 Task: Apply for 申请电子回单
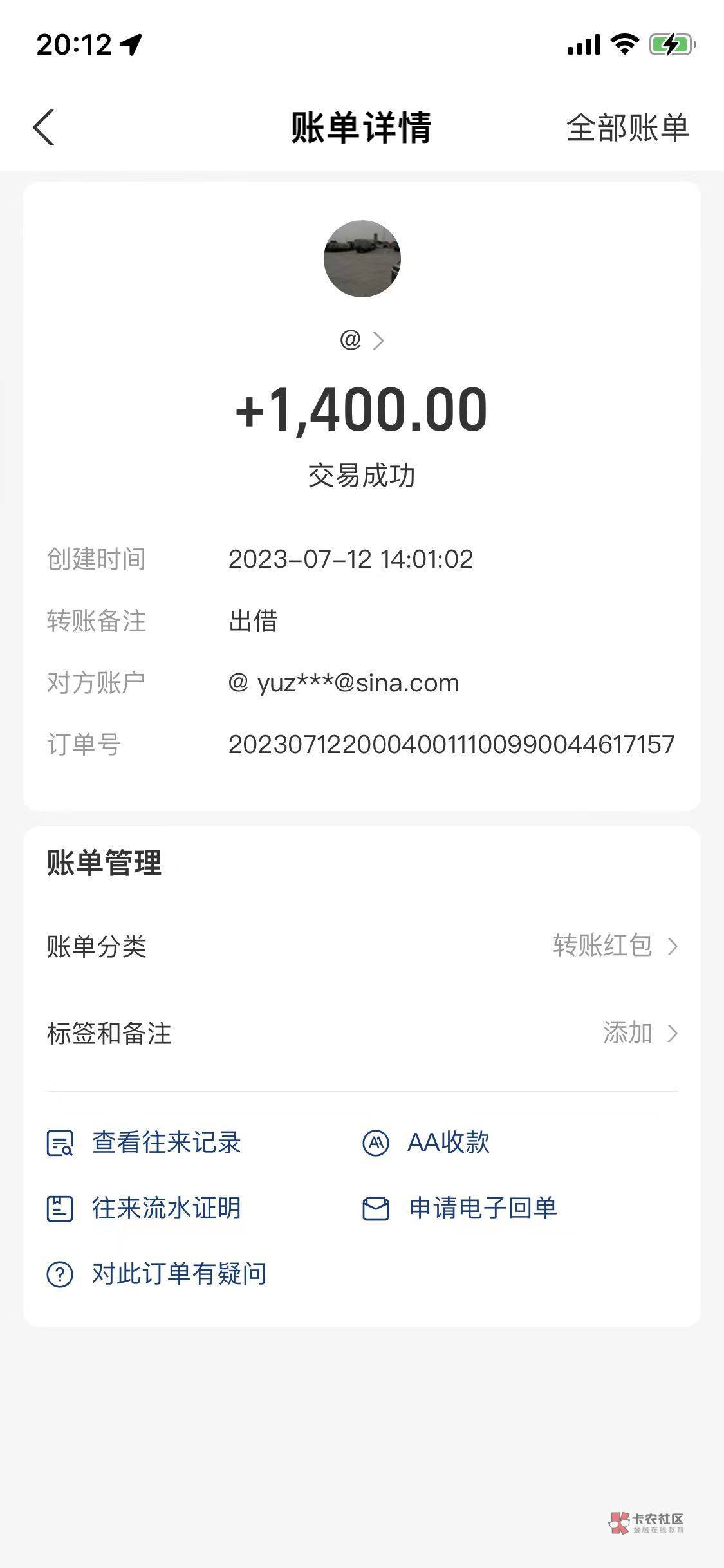(482, 1208)
